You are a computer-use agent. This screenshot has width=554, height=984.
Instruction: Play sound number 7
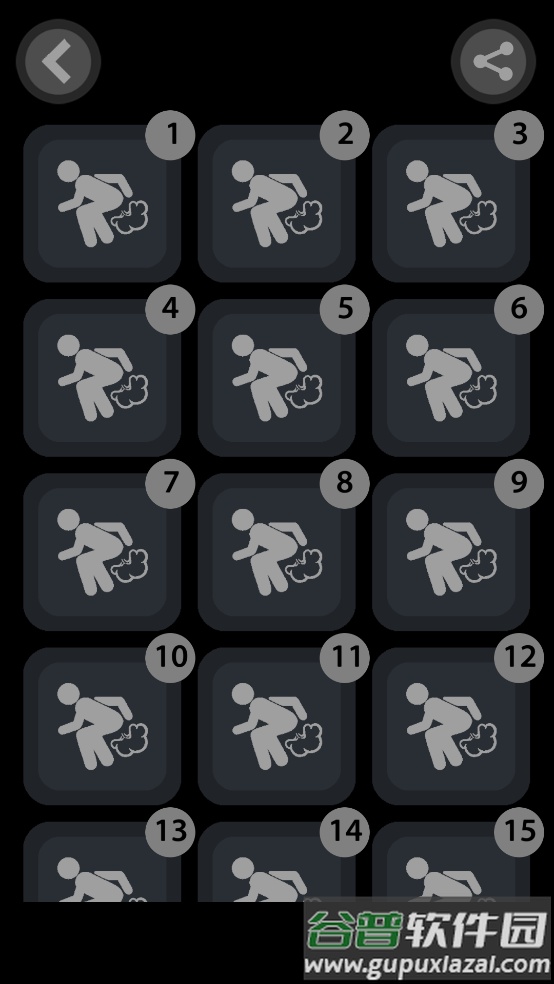pos(102,552)
